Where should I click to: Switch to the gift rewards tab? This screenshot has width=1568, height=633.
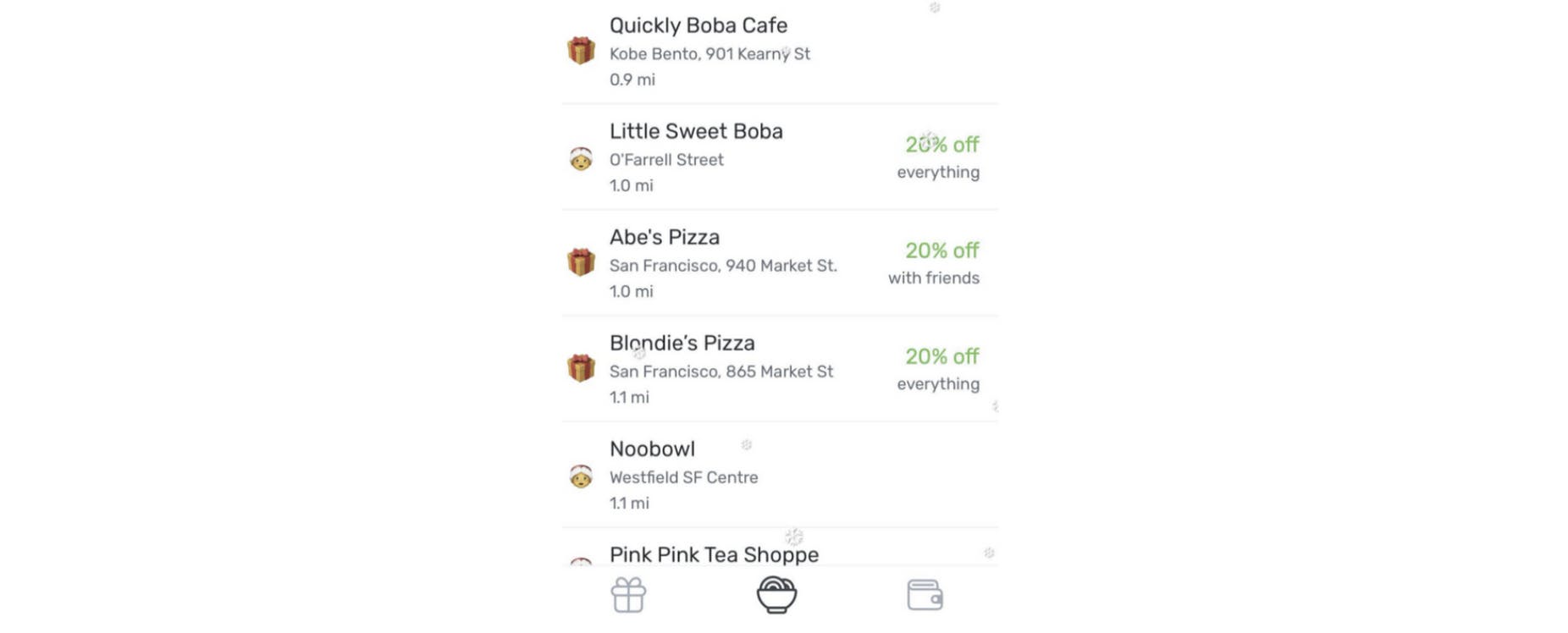point(628,595)
